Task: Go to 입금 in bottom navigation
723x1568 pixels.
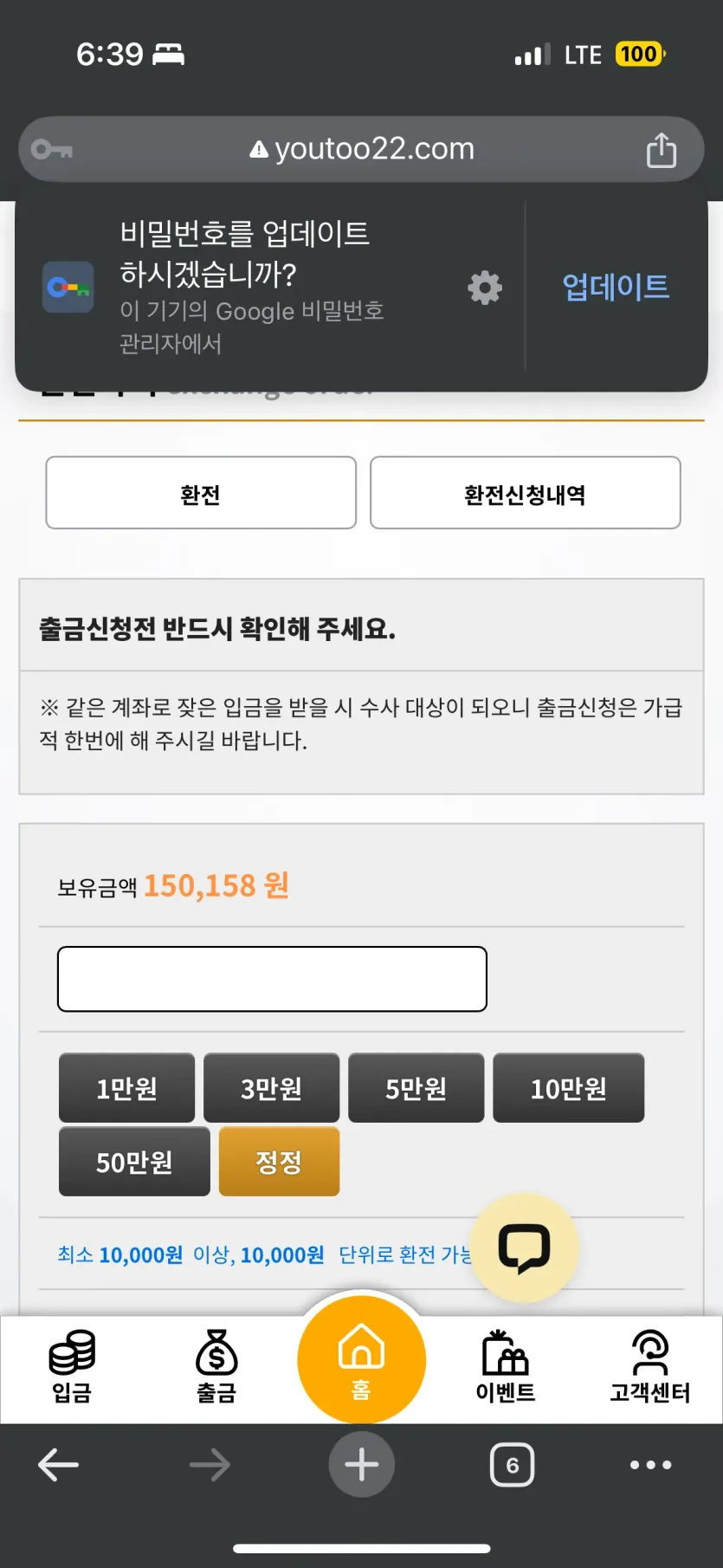Action: tap(72, 1366)
